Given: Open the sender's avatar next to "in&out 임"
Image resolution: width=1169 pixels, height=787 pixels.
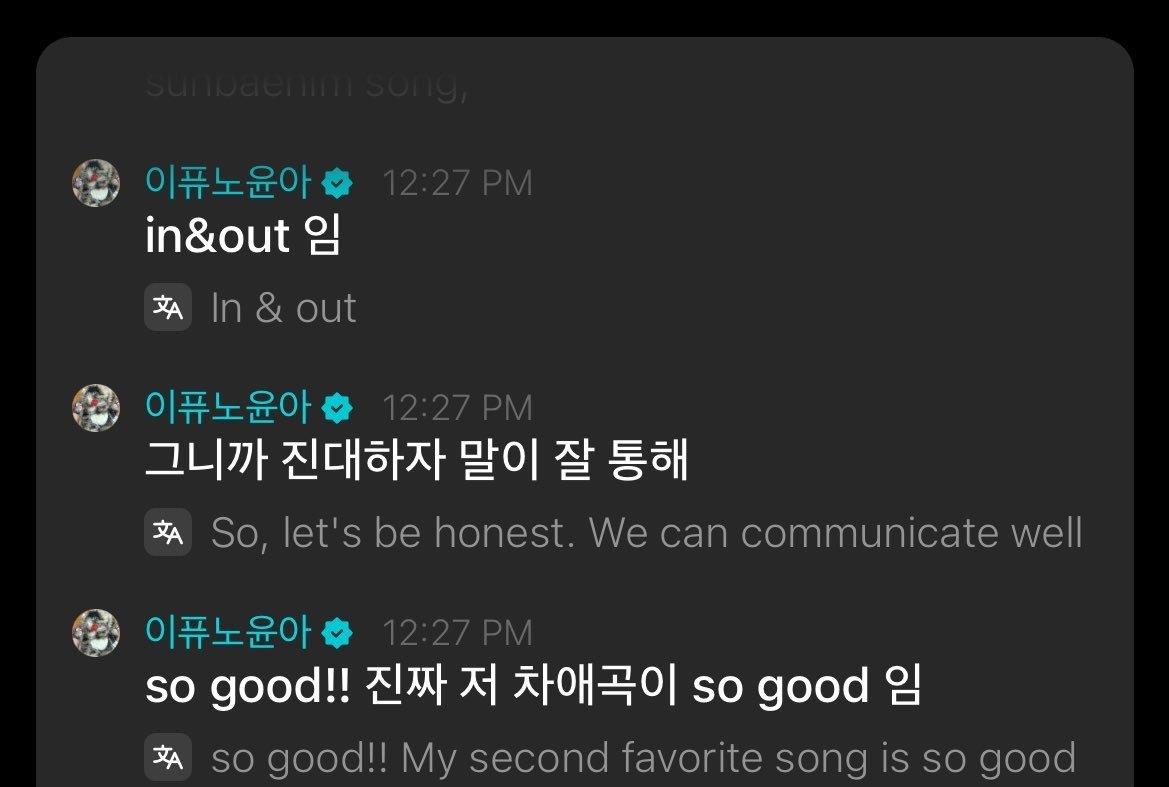Looking at the screenshot, I should point(96,183).
